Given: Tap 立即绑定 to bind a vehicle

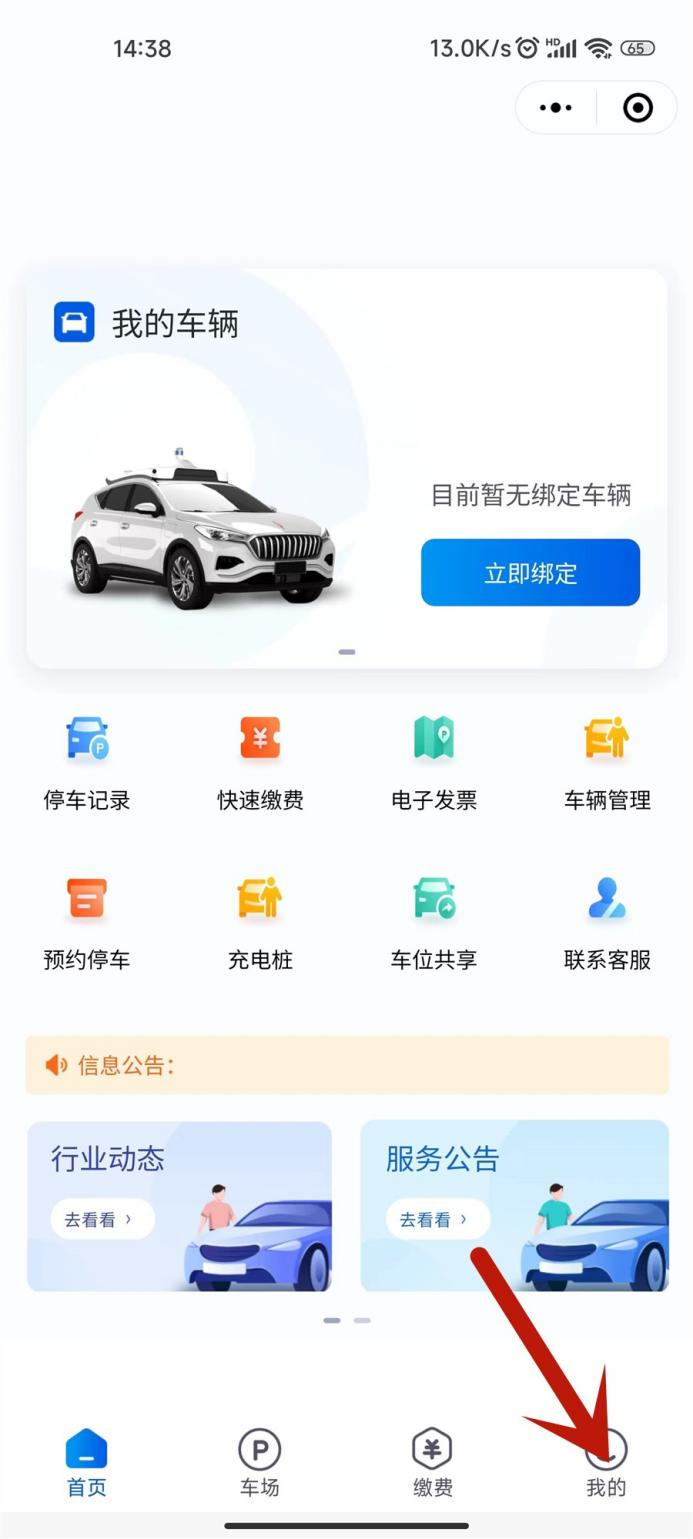Looking at the screenshot, I should pyautogui.click(x=530, y=573).
